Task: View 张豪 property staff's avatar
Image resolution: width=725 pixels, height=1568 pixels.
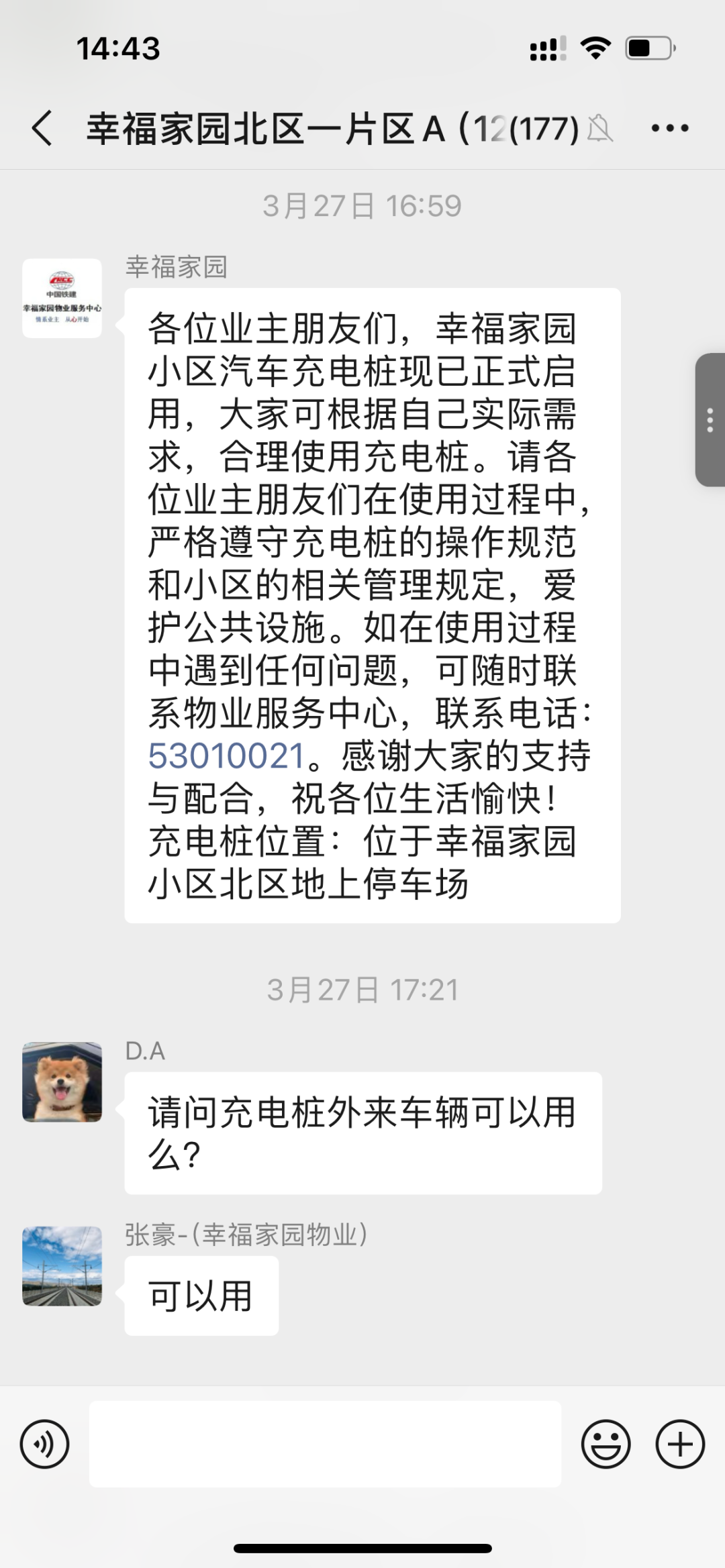Action: [x=62, y=1266]
